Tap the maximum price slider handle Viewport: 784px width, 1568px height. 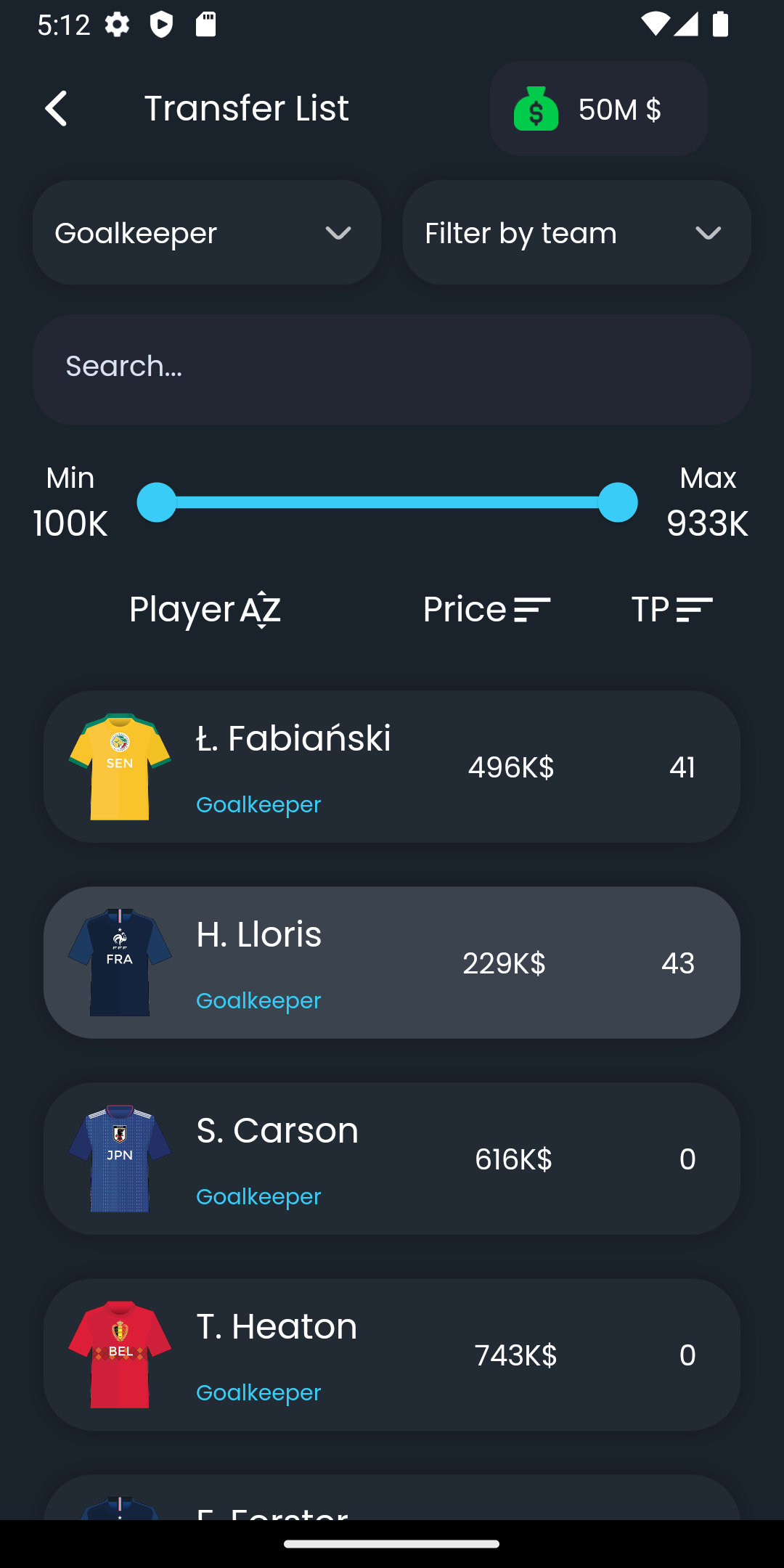coord(618,502)
